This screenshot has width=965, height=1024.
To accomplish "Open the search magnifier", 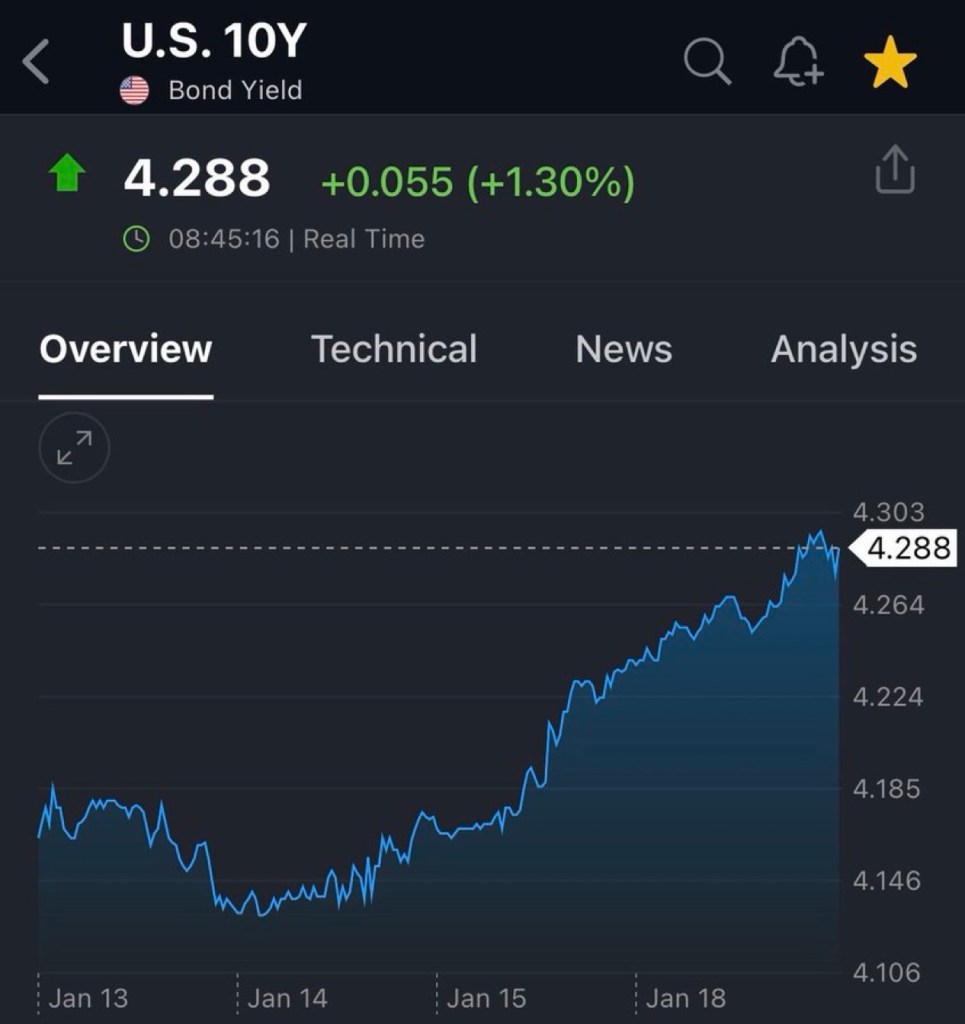I will click(x=707, y=63).
